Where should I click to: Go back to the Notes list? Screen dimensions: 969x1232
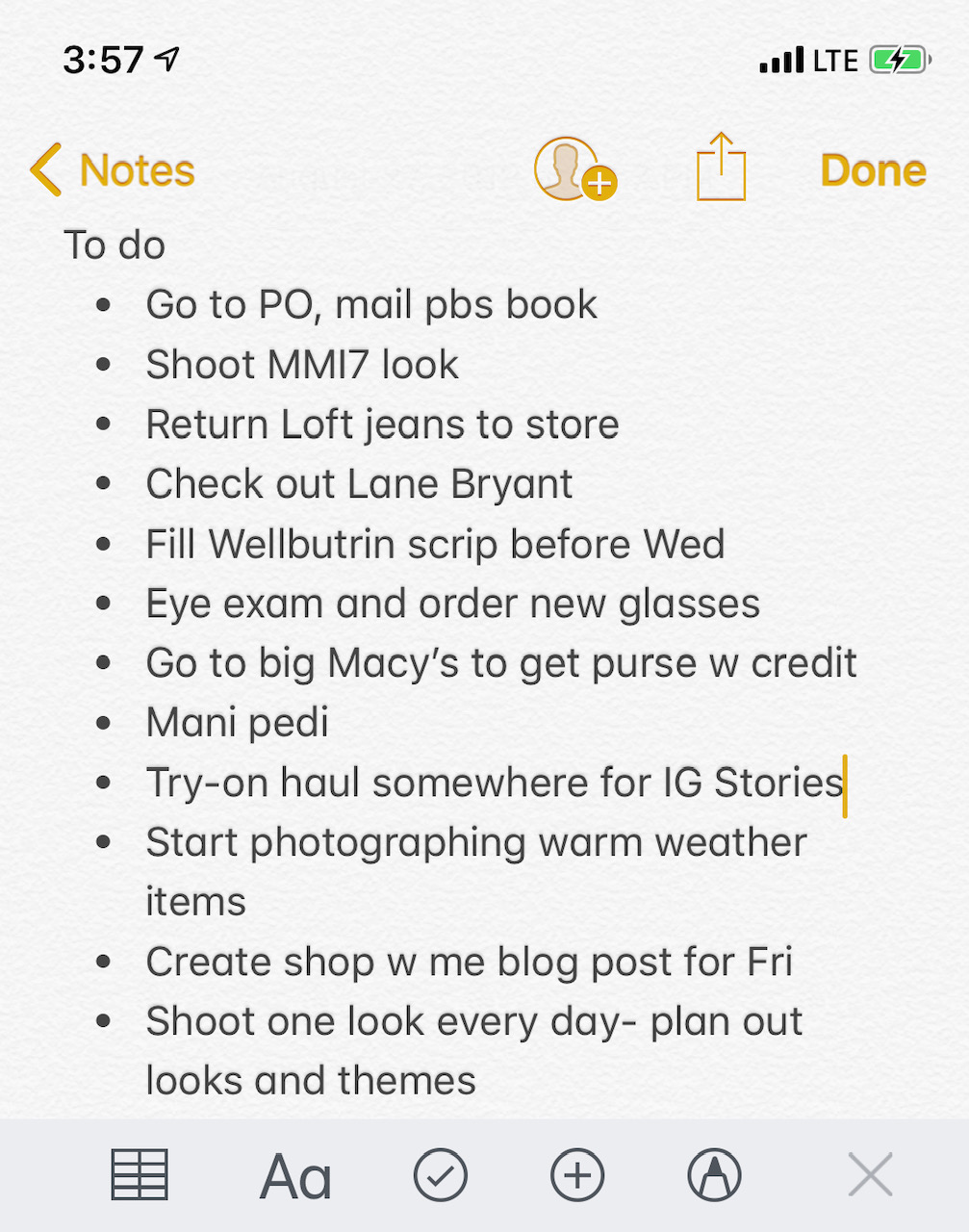(x=113, y=170)
